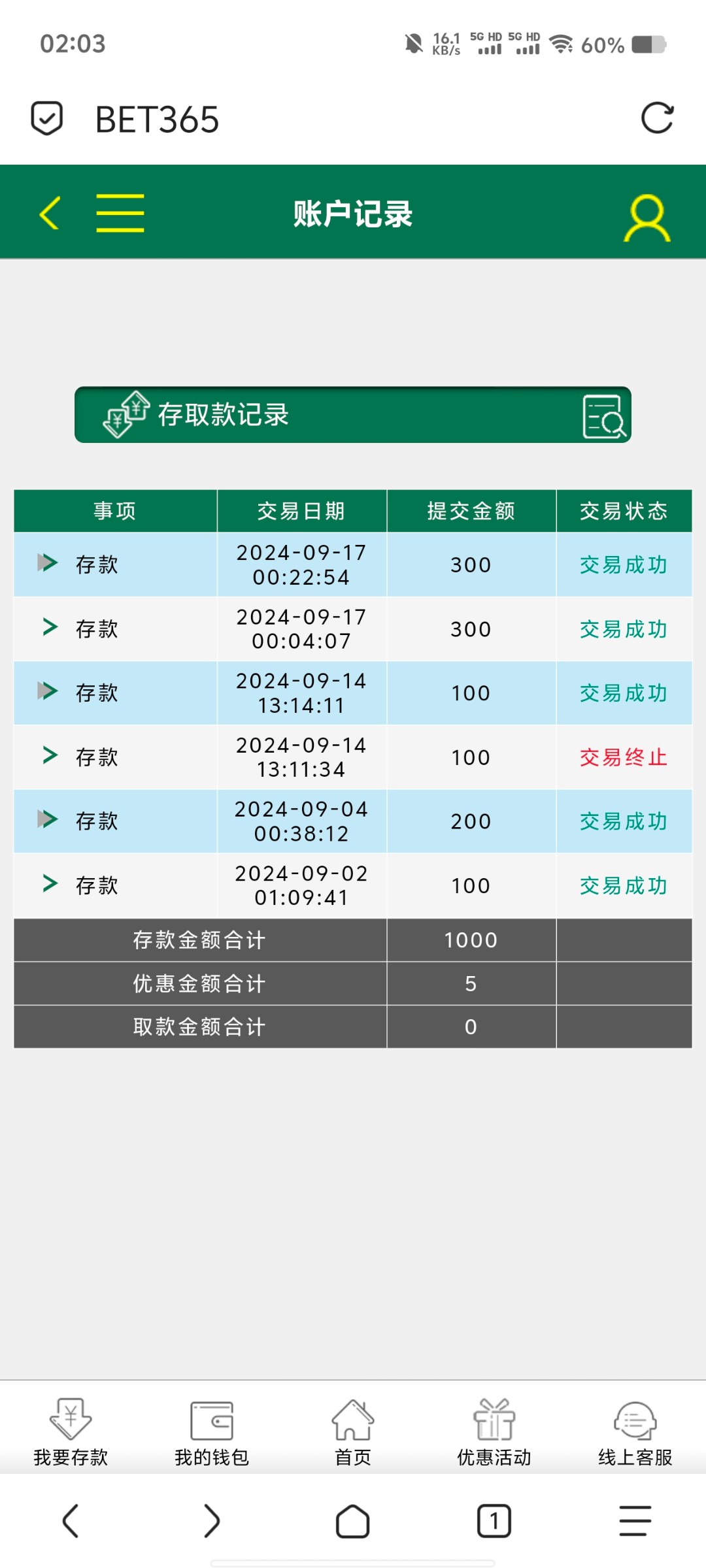Viewport: 706px width, 1568px height.
Task: Expand the deposit from 2024-09-04 00:38:12
Action: click(x=48, y=819)
